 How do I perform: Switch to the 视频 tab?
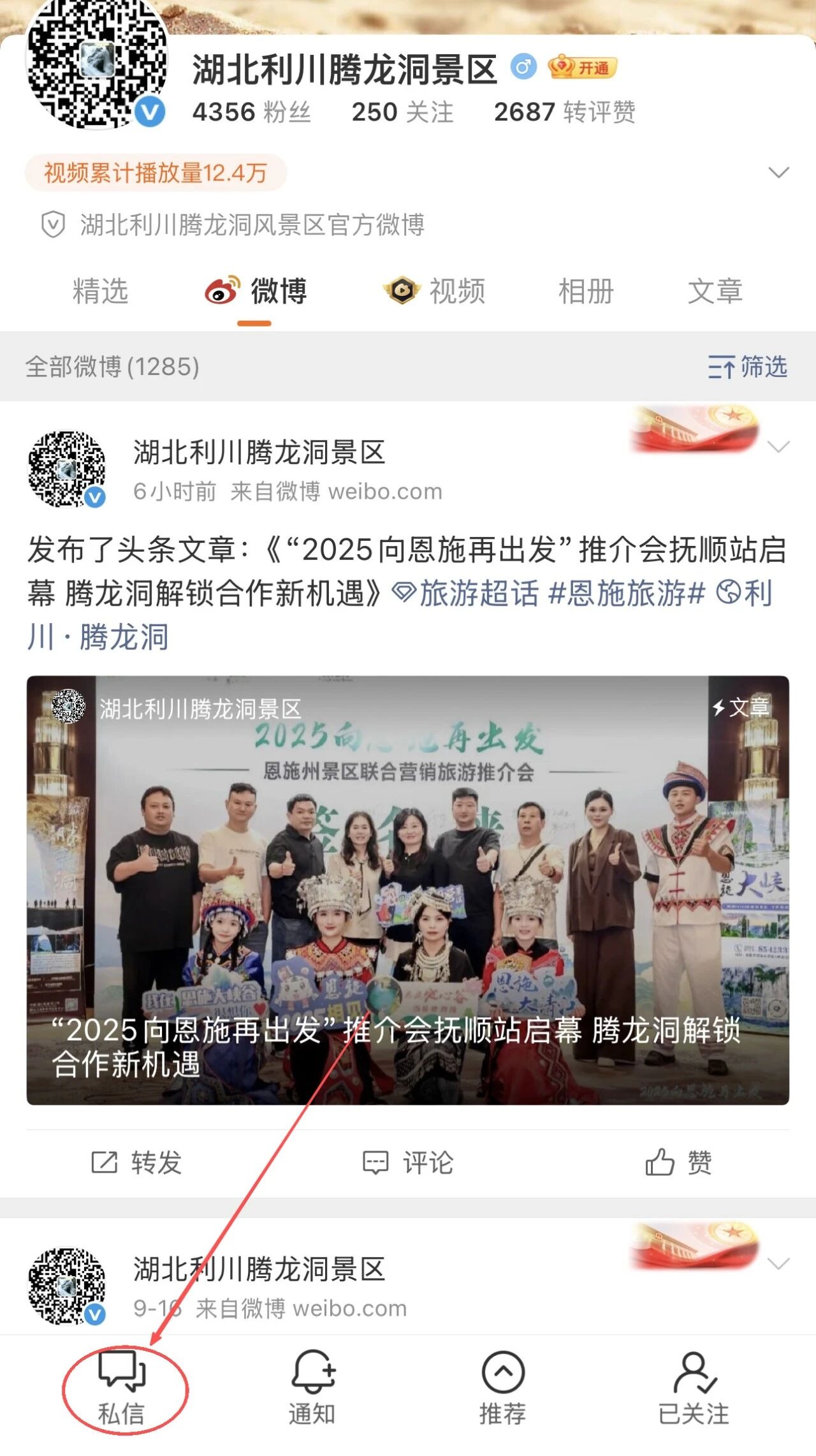tap(434, 291)
